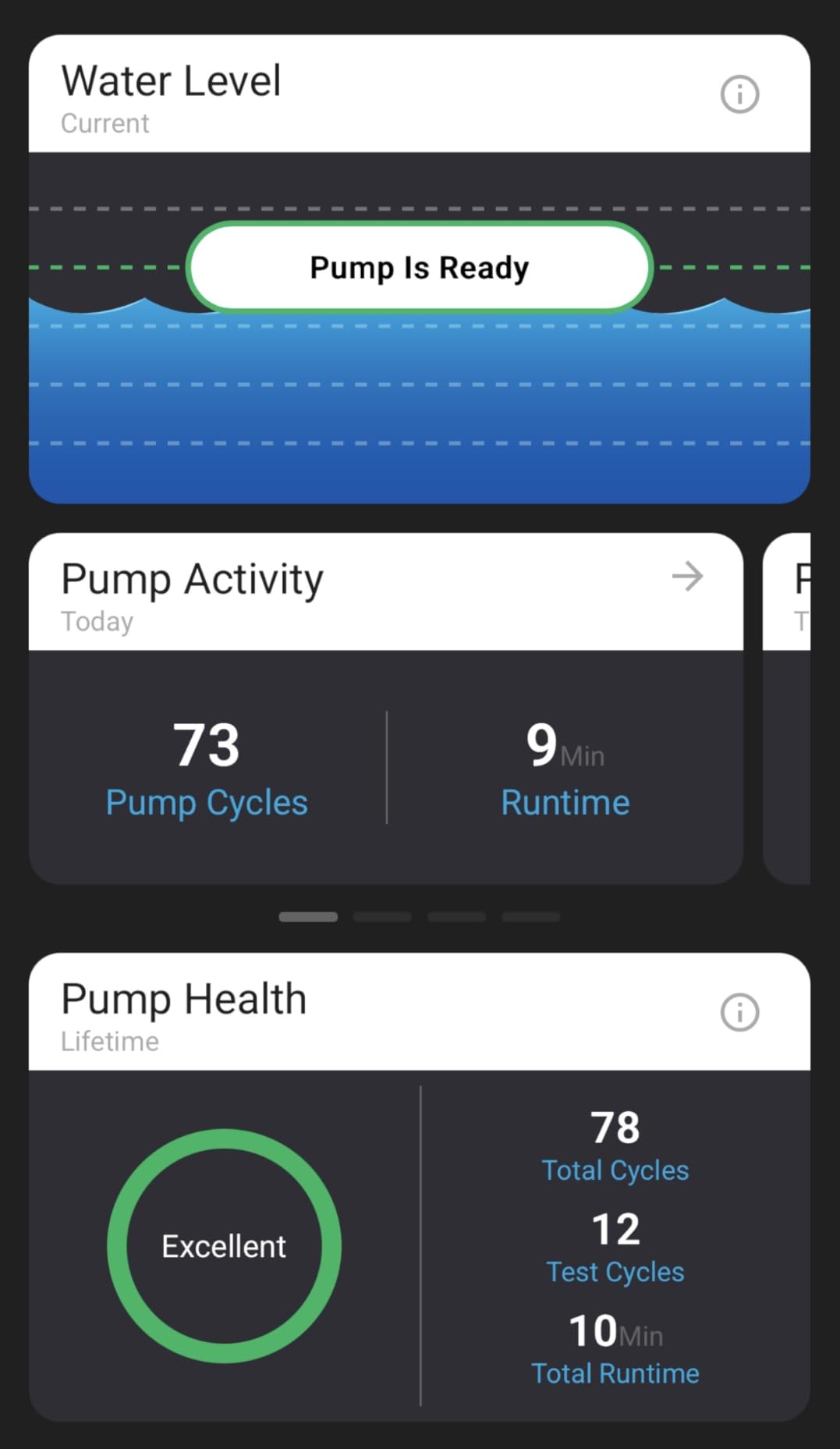Tap the Pump Is Ready status pill
Image resolution: width=840 pixels, height=1449 pixels.
click(420, 267)
